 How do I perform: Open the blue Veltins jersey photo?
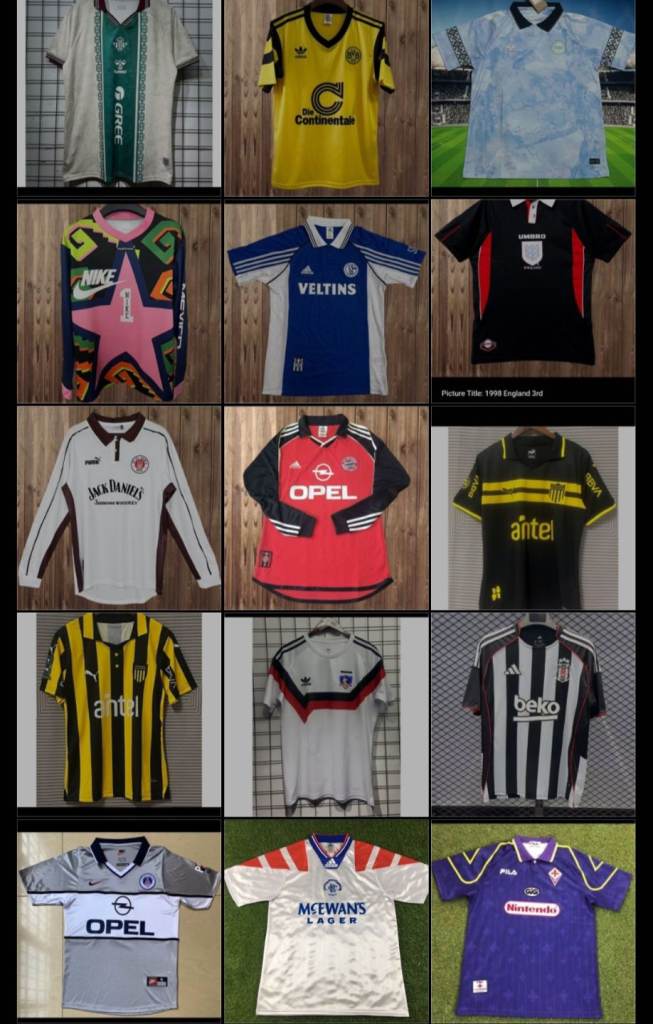coord(326,303)
